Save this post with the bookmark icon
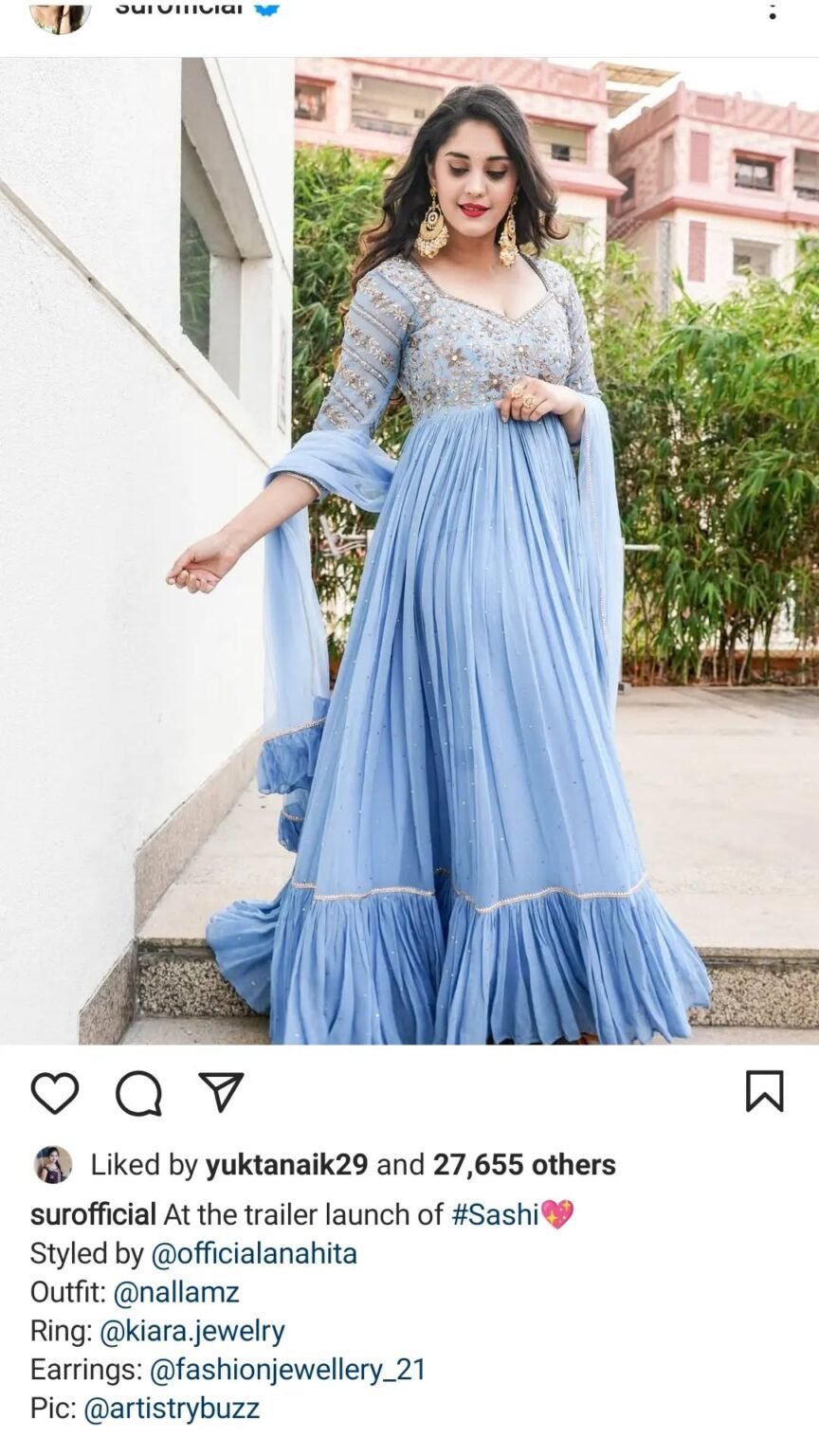The height and width of the screenshot is (1456, 819). point(764,1091)
